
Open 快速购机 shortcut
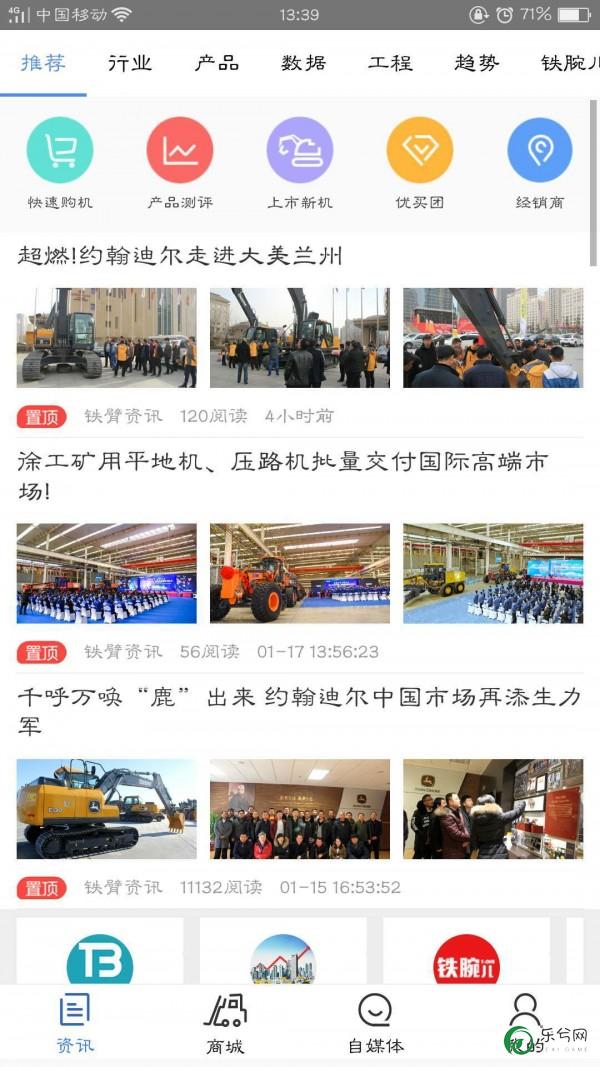[60, 162]
